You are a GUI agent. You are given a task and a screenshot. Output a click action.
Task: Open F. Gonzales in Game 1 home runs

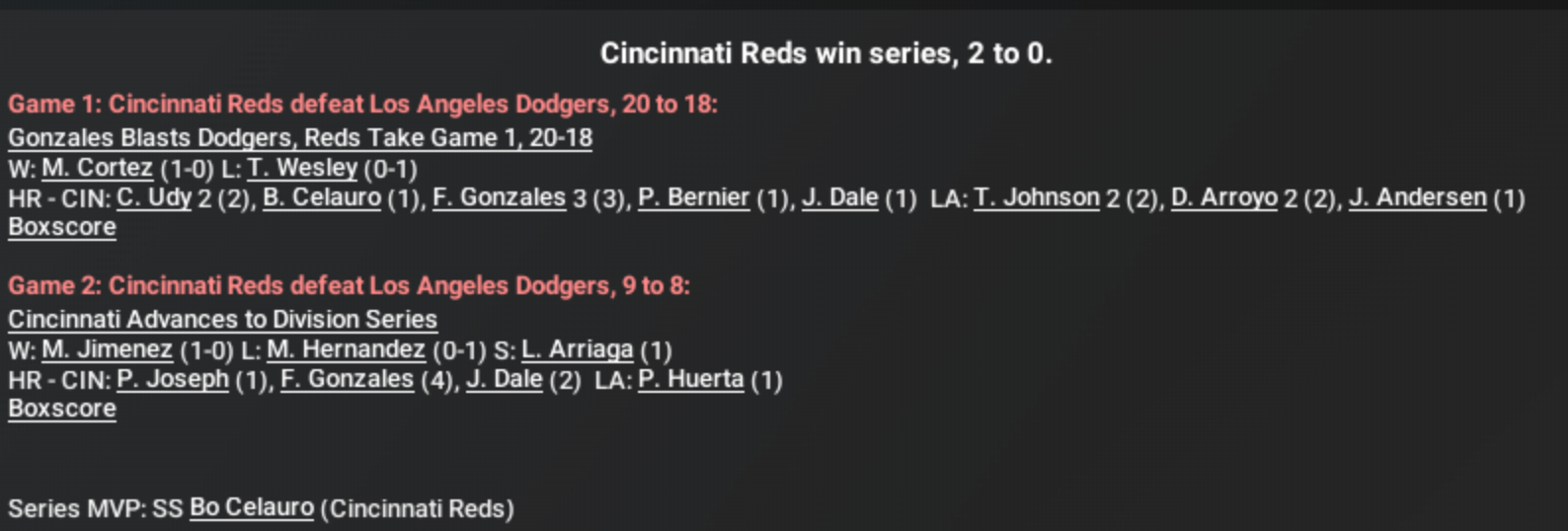[x=499, y=198]
